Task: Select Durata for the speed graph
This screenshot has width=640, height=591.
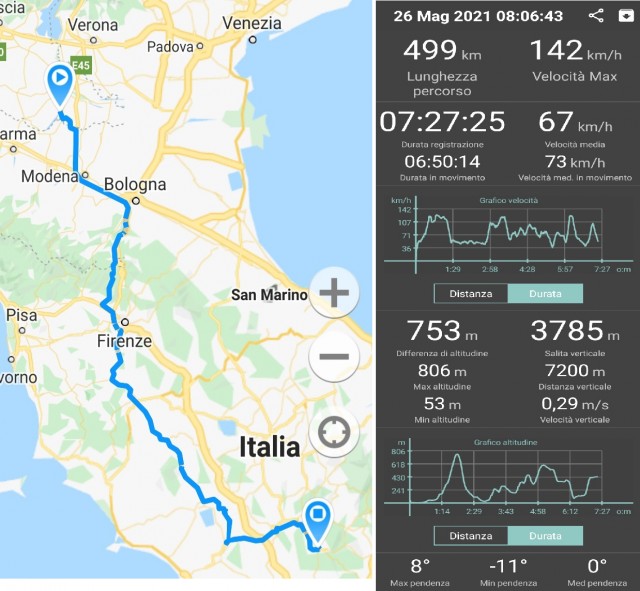Action: click(545, 294)
